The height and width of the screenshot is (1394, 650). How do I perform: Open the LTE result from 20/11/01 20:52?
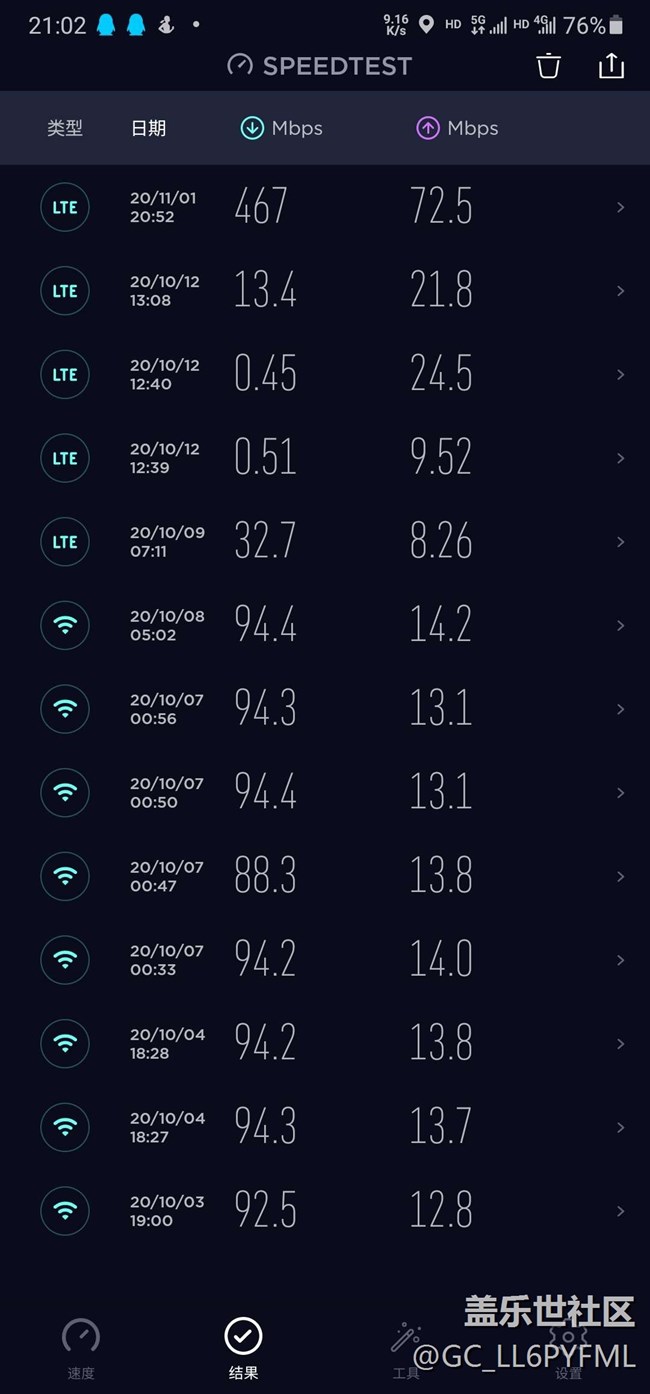[325, 207]
